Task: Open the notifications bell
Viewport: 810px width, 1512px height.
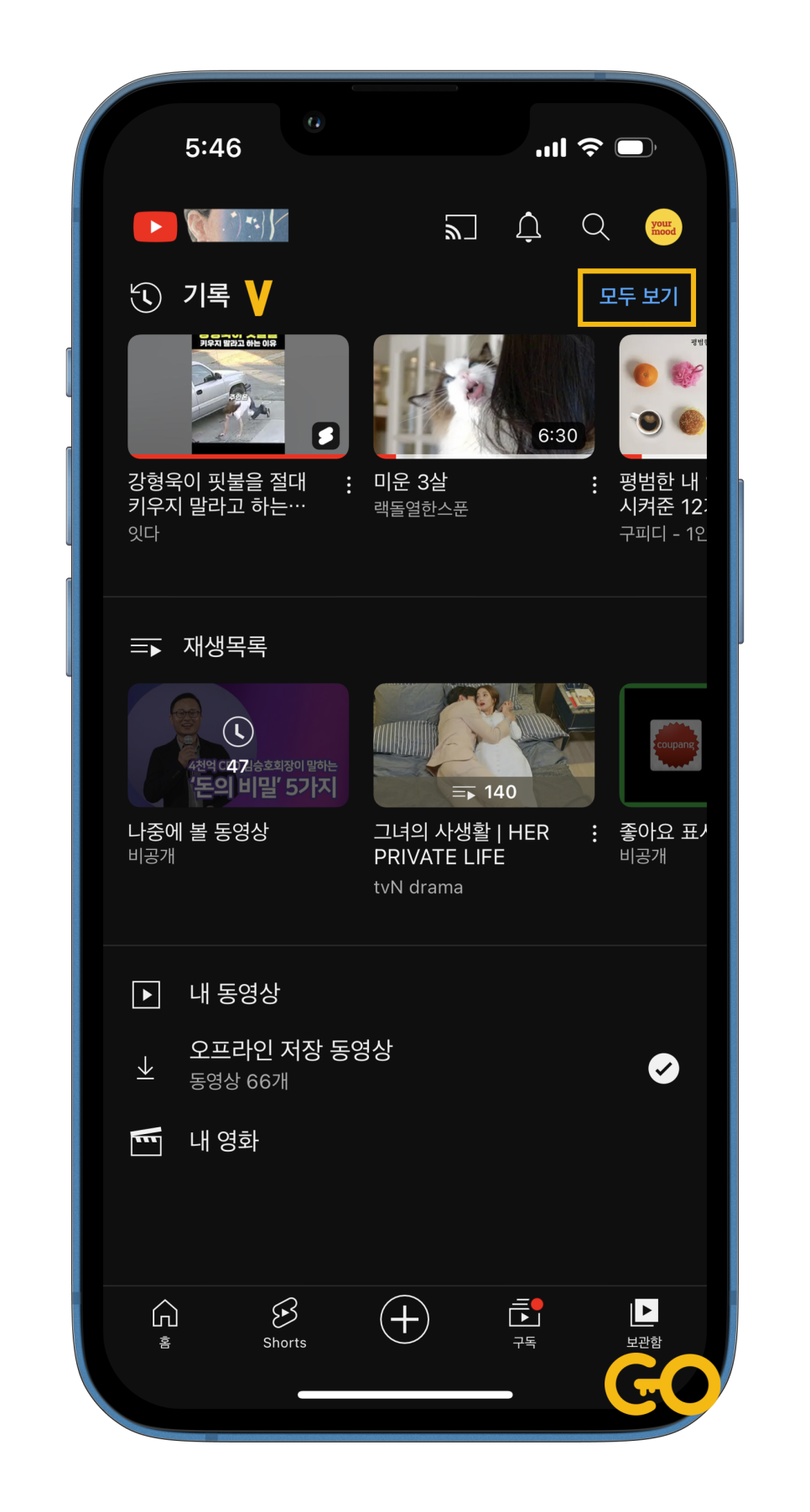Action: click(x=528, y=227)
